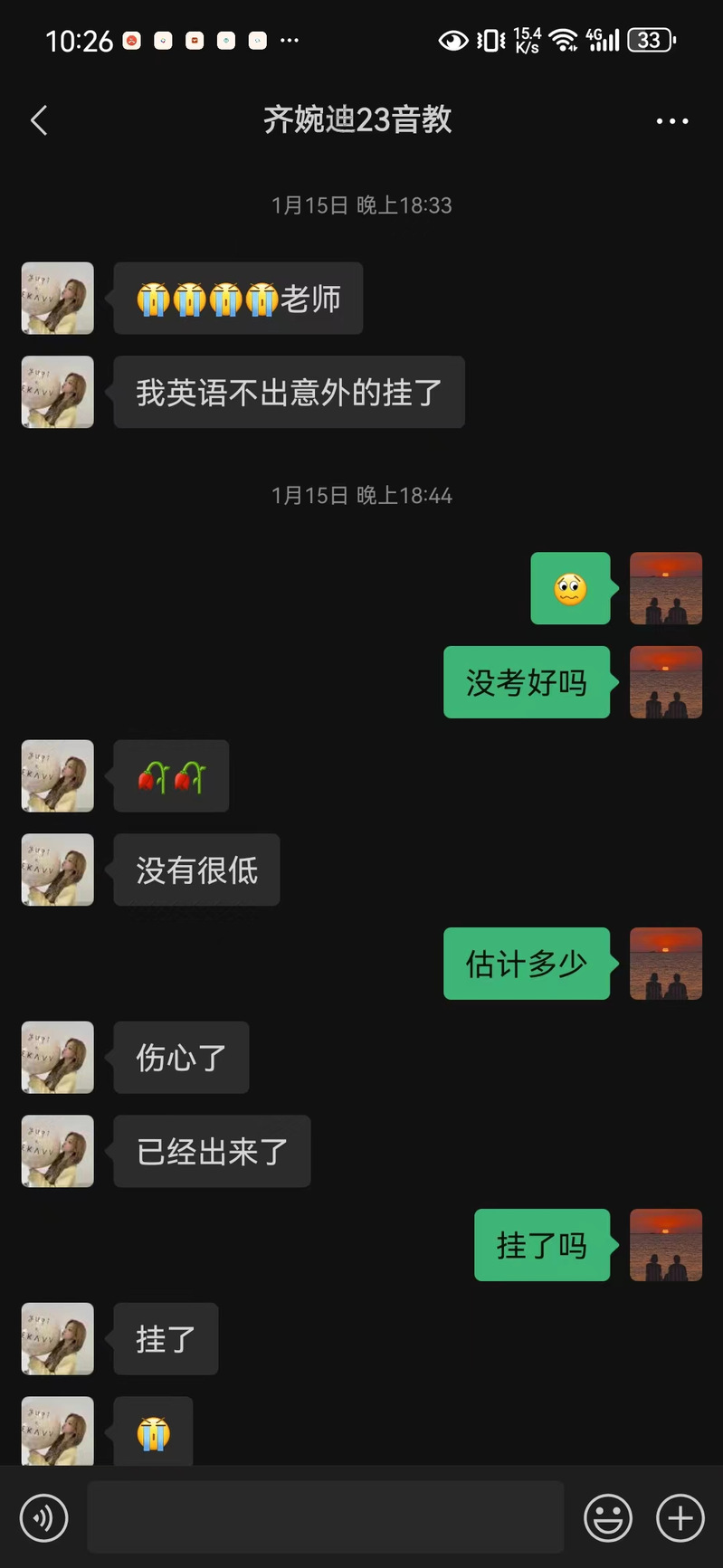
Task: Tap my avatar next to 估计多少
Action: pyautogui.click(x=666, y=964)
